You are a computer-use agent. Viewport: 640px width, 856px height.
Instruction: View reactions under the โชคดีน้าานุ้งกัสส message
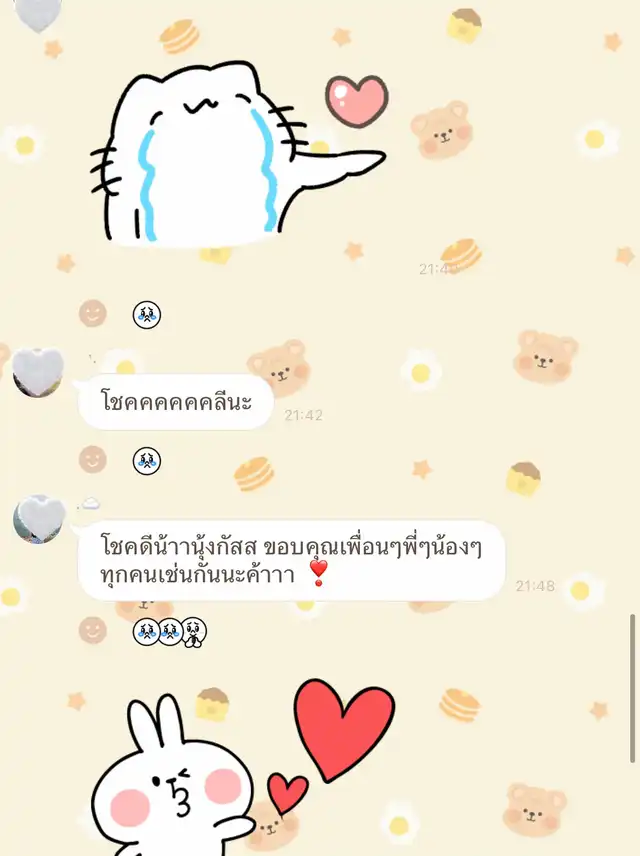coord(170,630)
